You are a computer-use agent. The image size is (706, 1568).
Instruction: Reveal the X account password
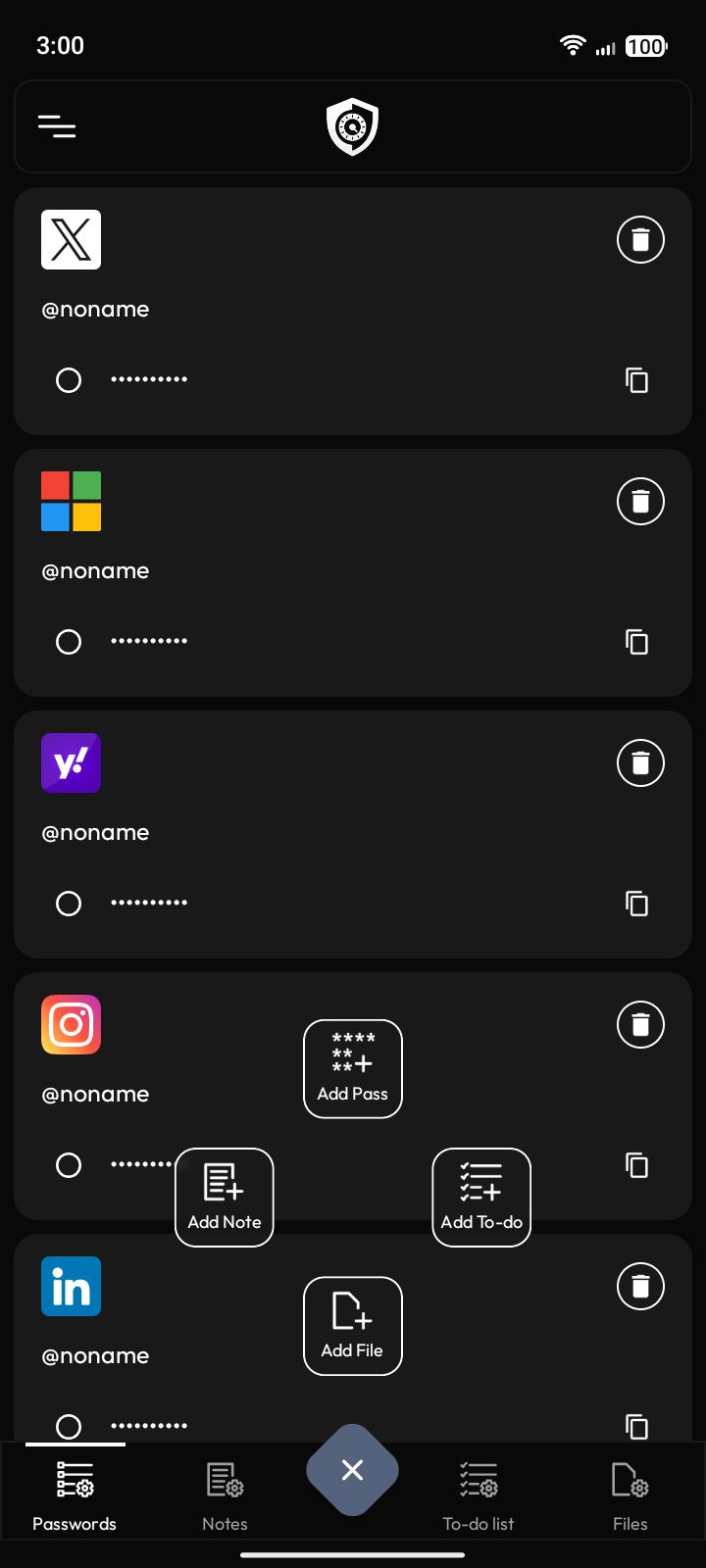click(69, 380)
